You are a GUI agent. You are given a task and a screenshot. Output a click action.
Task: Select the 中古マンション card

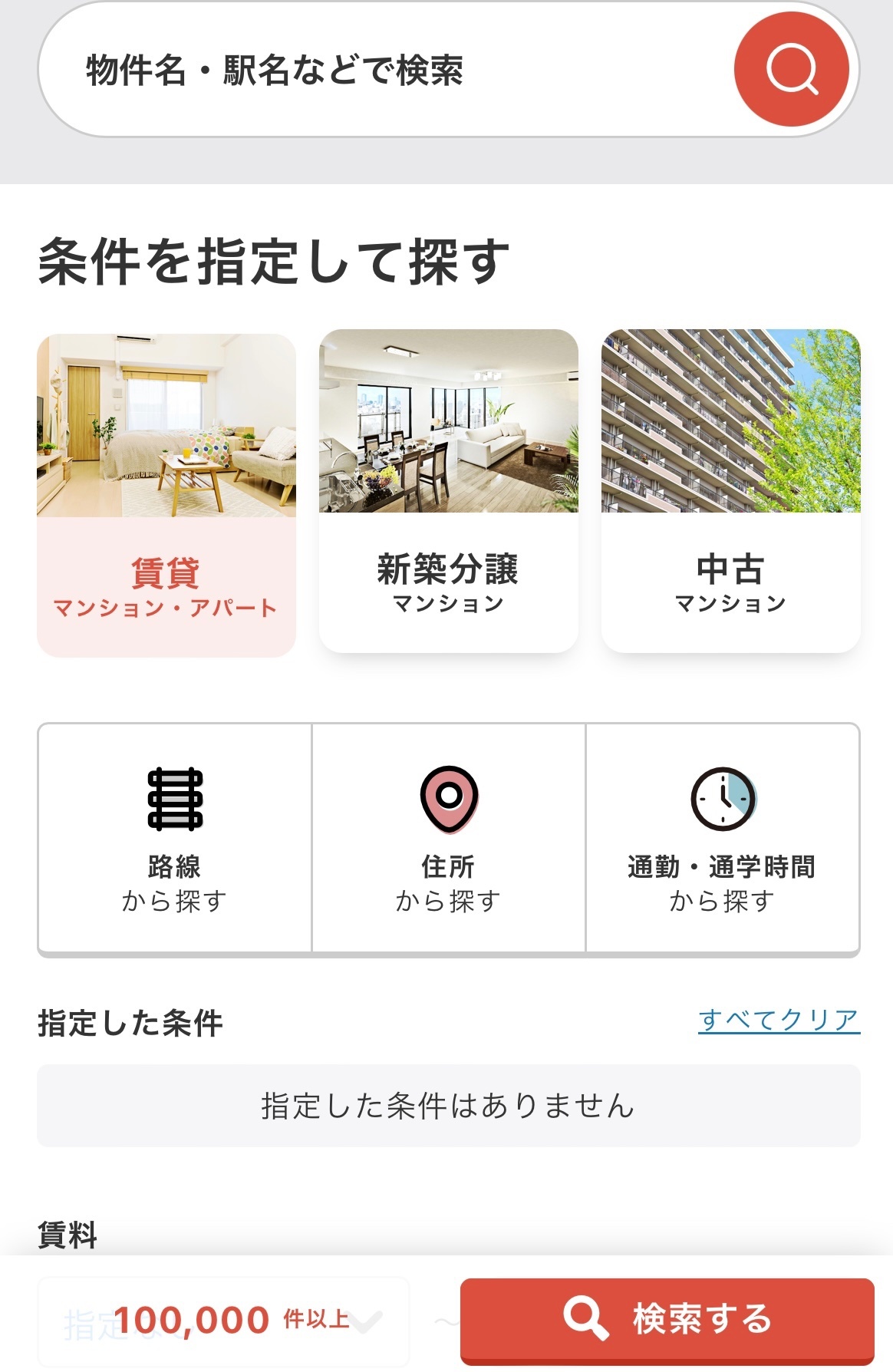(x=730, y=491)
